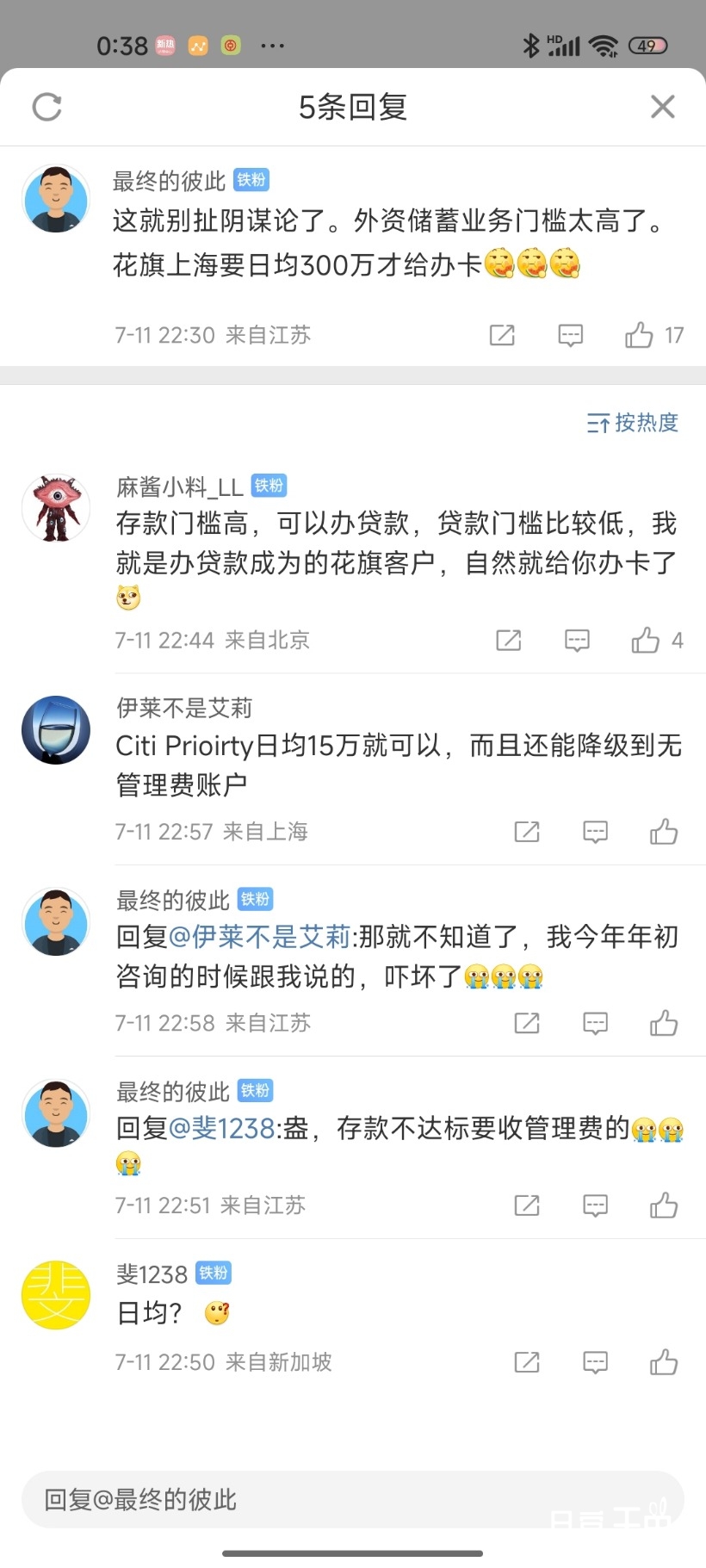Open reply option on 最终的彼此's 22:58 comment

(x=596, y=1023)
